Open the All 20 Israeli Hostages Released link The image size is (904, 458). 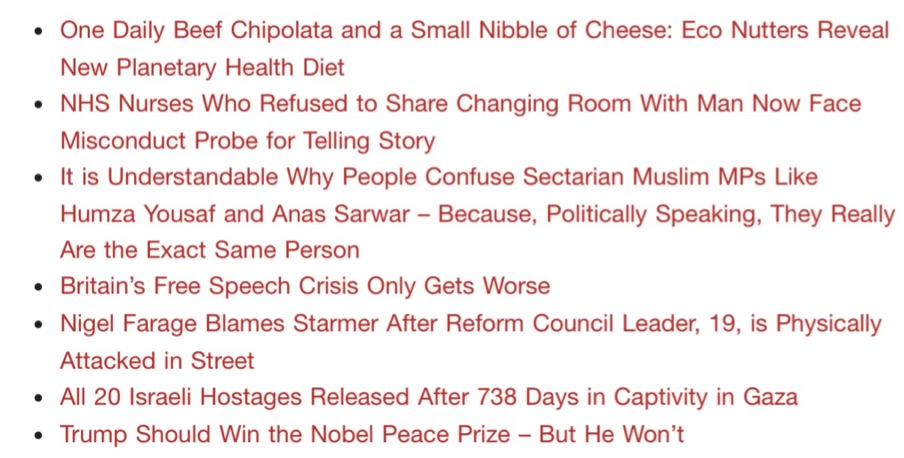click(x=428, y=397)
